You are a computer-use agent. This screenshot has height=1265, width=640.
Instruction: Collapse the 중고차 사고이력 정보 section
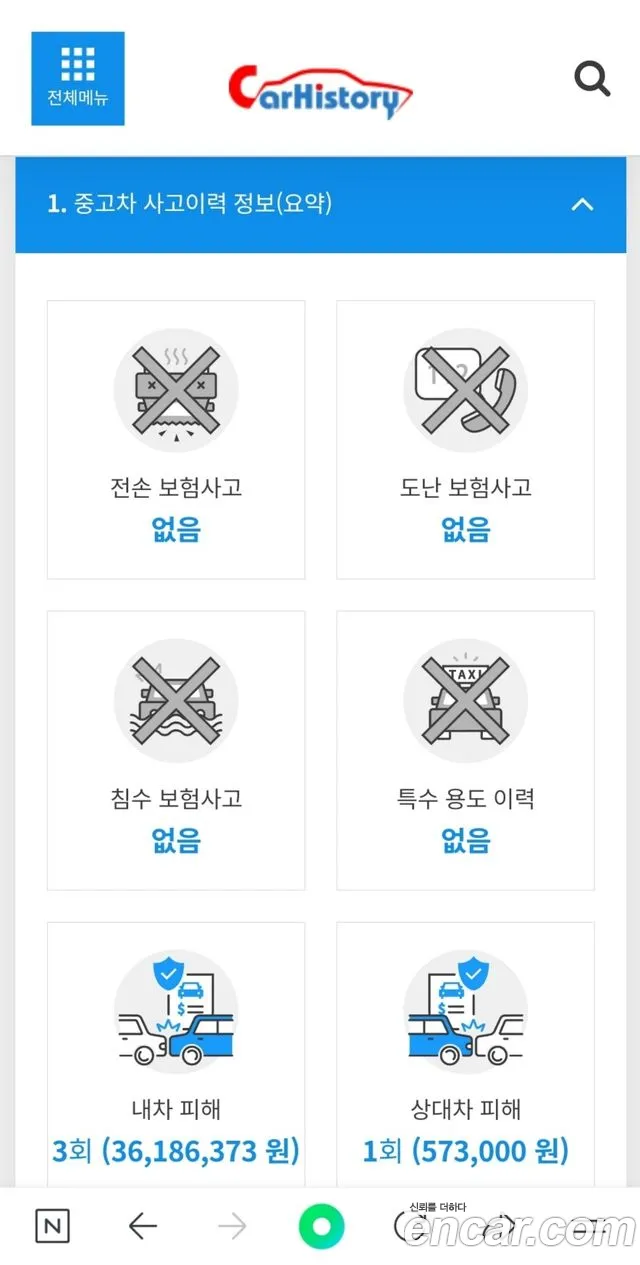click(x=582, y=204)
